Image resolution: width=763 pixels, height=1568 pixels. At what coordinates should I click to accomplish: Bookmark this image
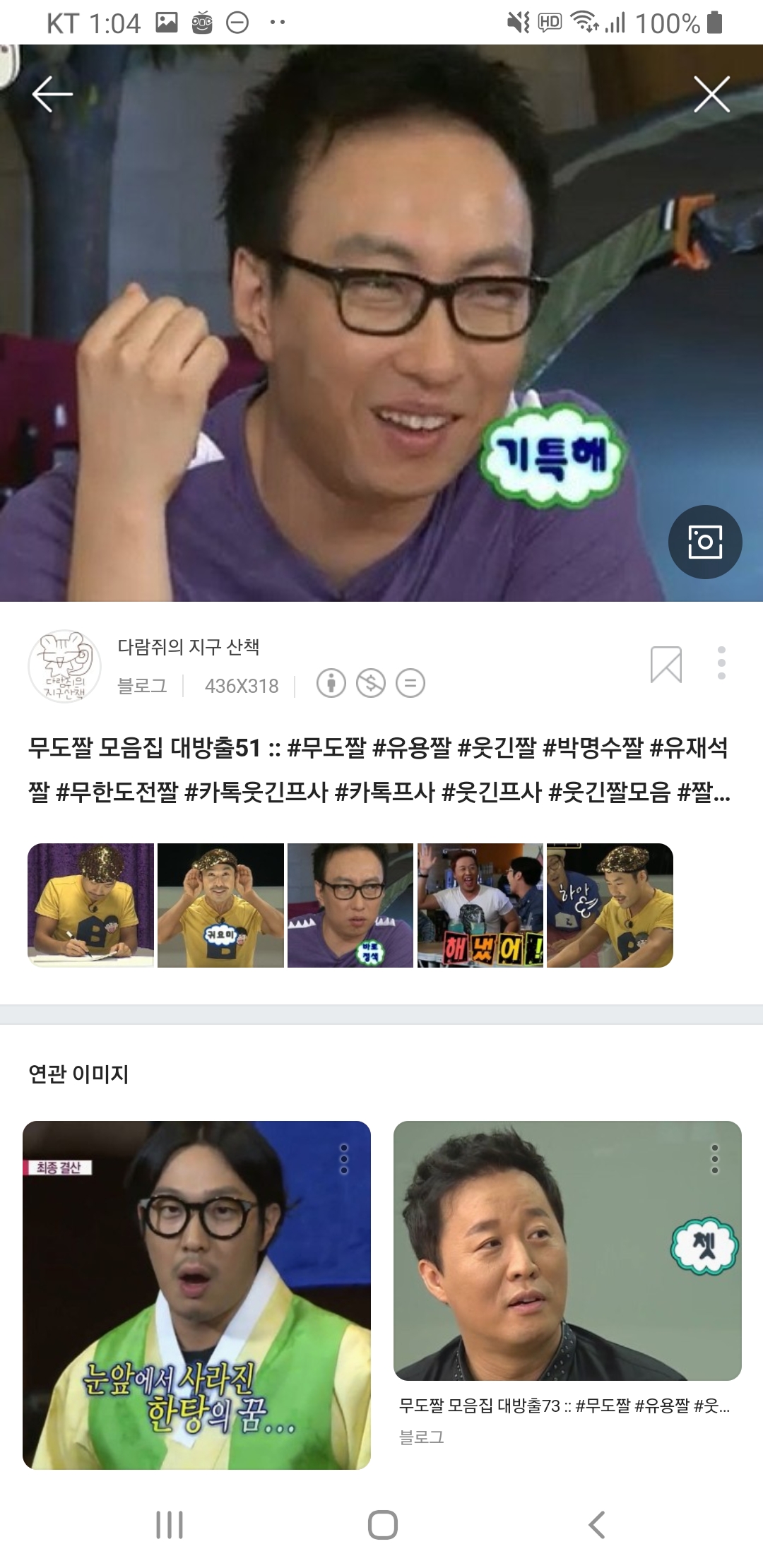pyautogui.click(x=666, y=665)
